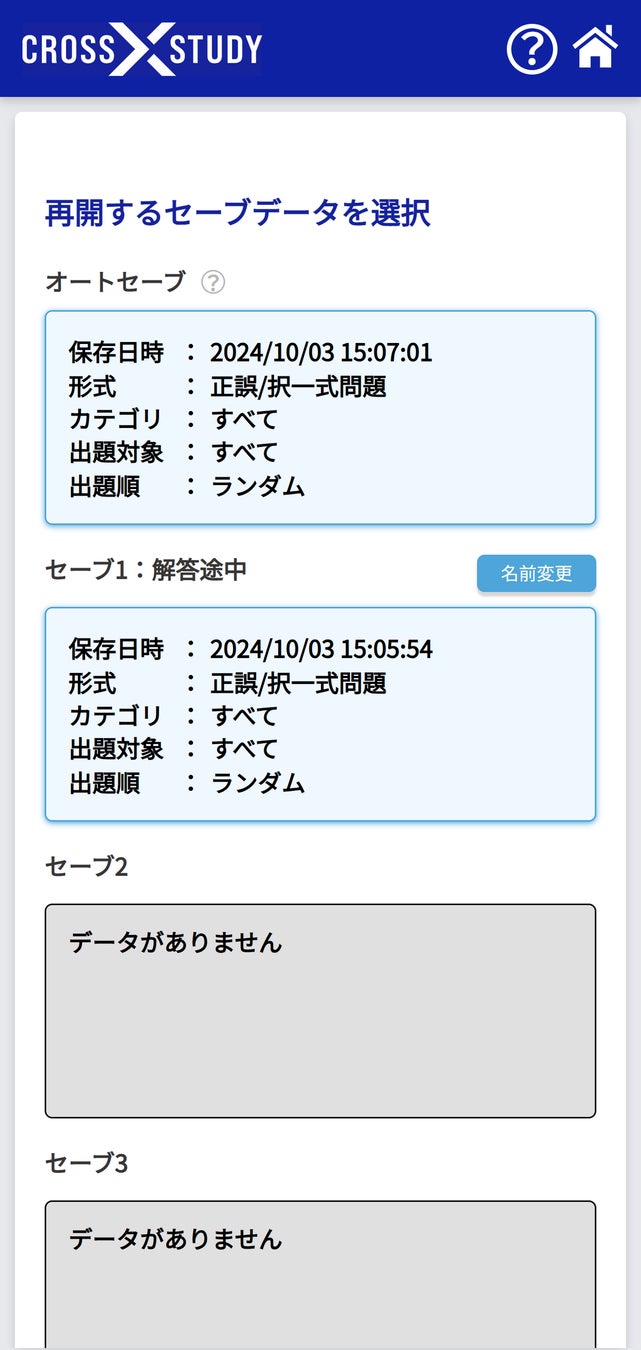Rename セーブ1 with the 名前変更 button
Screen dimensions: 641x1350
point(536,574)
